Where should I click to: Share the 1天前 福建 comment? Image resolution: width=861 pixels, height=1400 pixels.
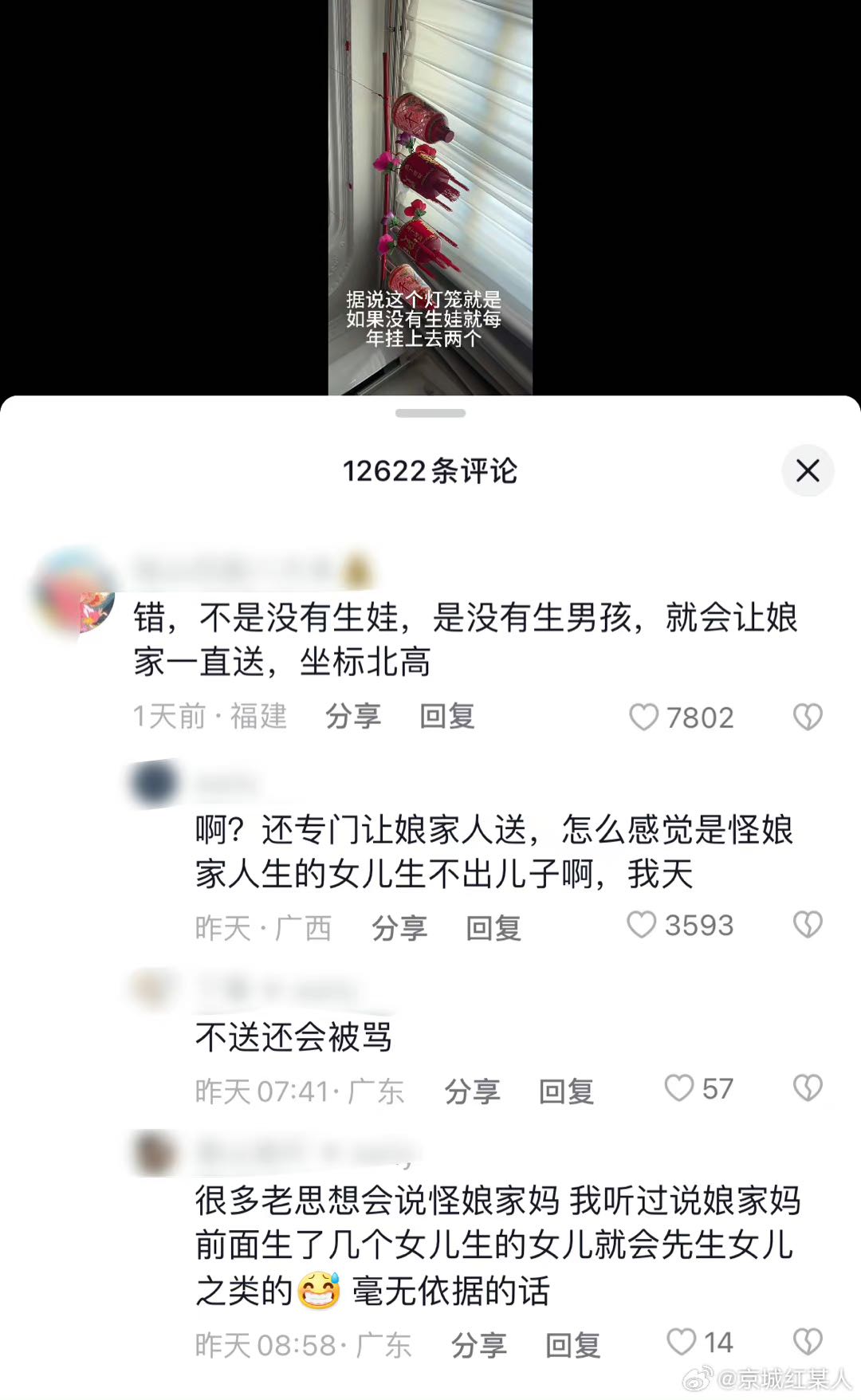(353, 716)
